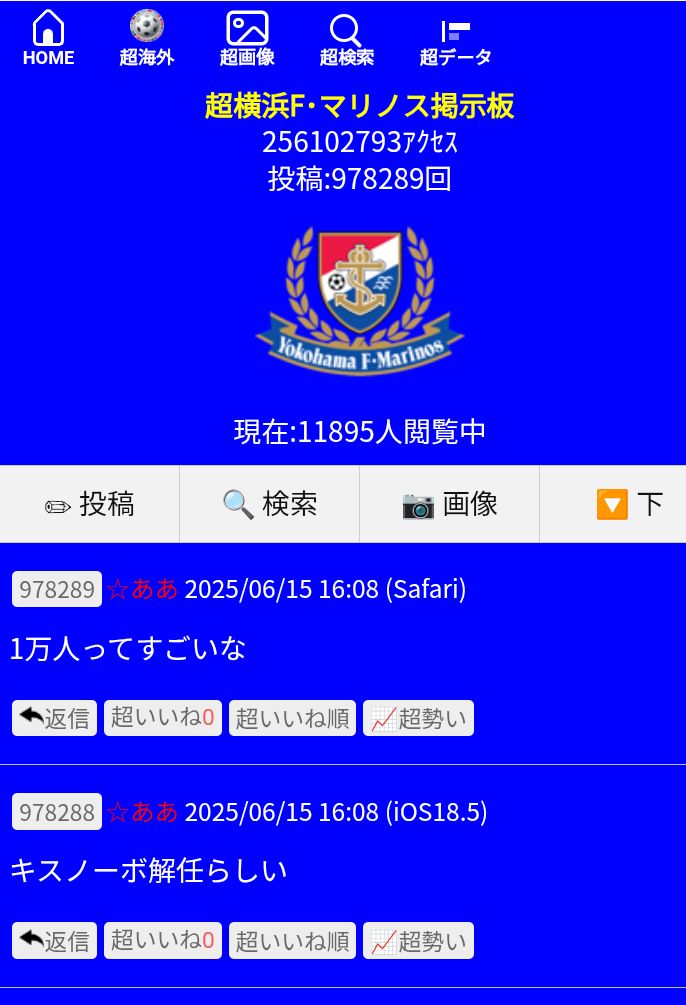Image resolution: width=686 pixels, height=1005 pixels.
Task: Open 超勢い under post 978289
Action: [418, 718]
